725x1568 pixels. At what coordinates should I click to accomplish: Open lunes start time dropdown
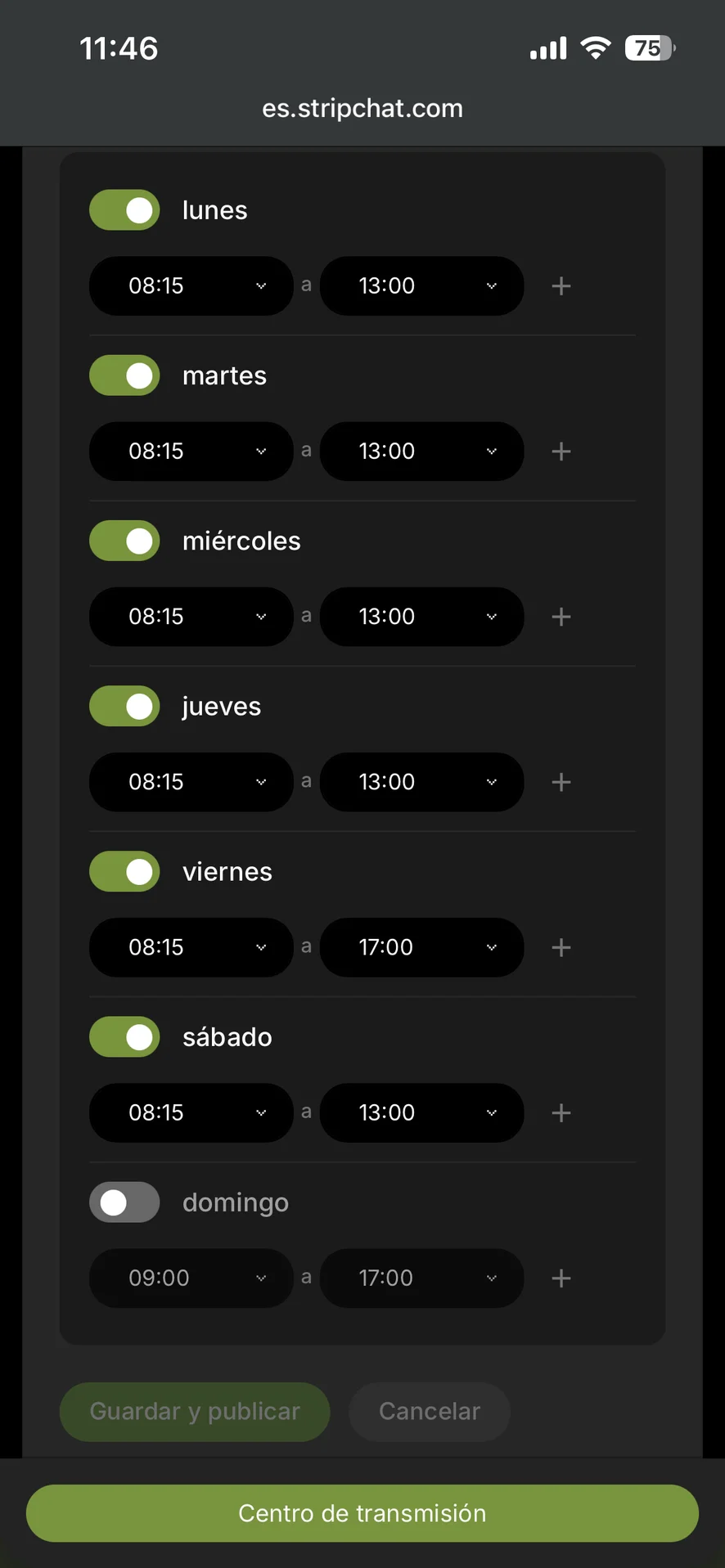tap(191, 286)
